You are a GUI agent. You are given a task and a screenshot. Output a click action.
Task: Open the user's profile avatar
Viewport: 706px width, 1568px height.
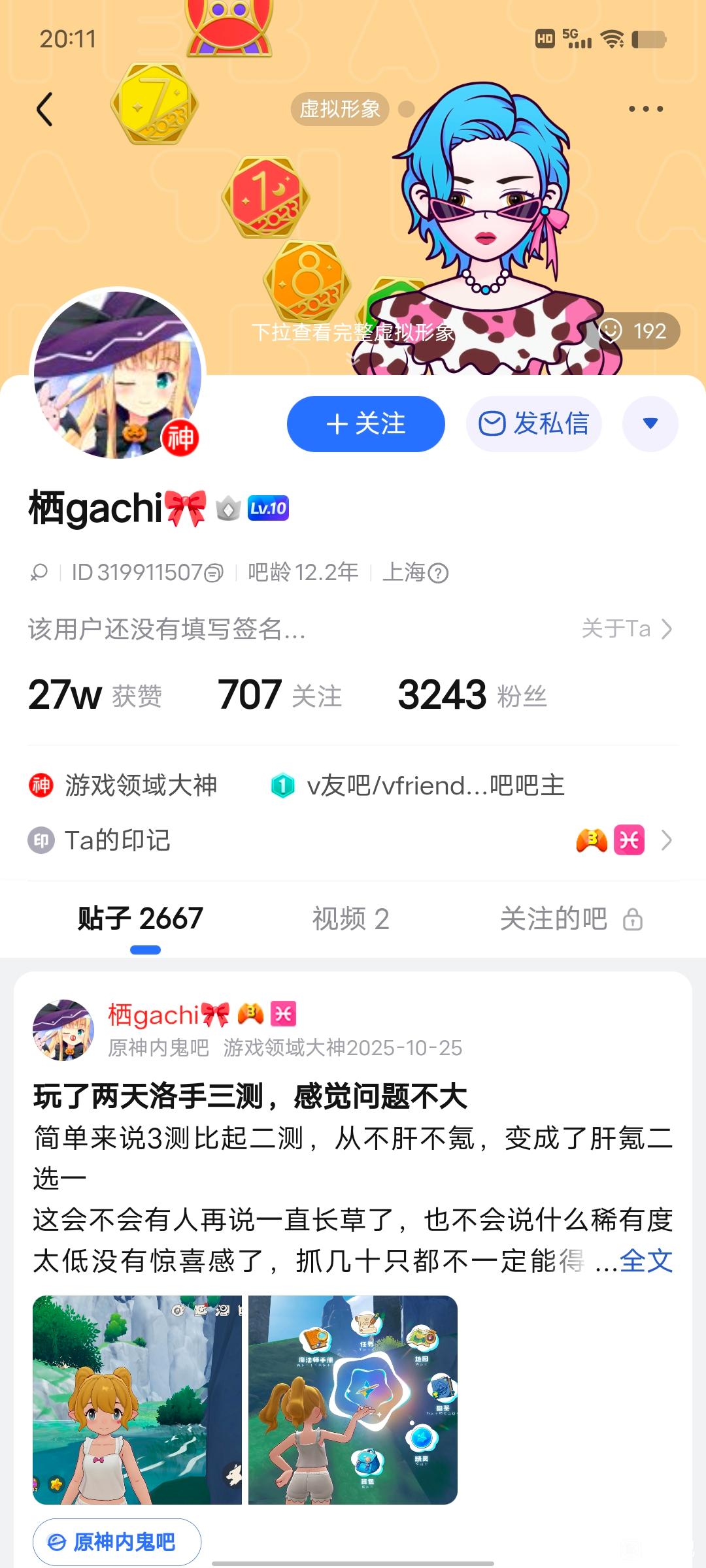118,374
